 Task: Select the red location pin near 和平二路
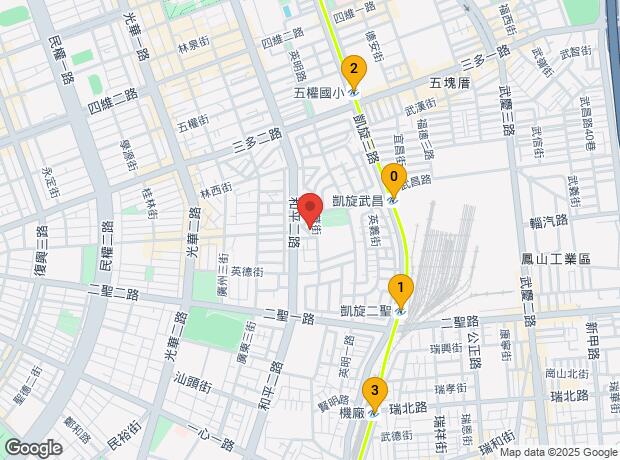(x=310, y=210)
